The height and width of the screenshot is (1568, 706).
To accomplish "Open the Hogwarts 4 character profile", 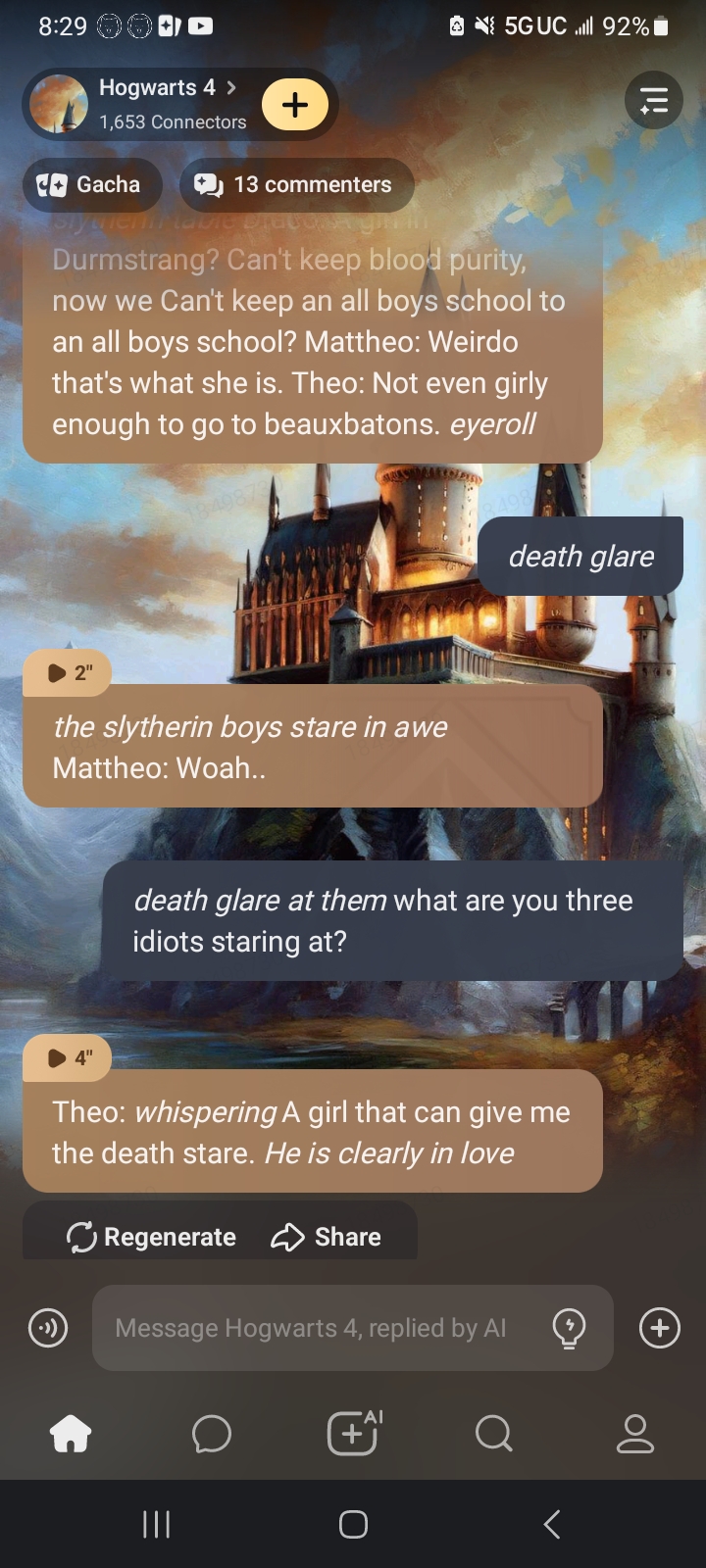I will pos(157,103).
